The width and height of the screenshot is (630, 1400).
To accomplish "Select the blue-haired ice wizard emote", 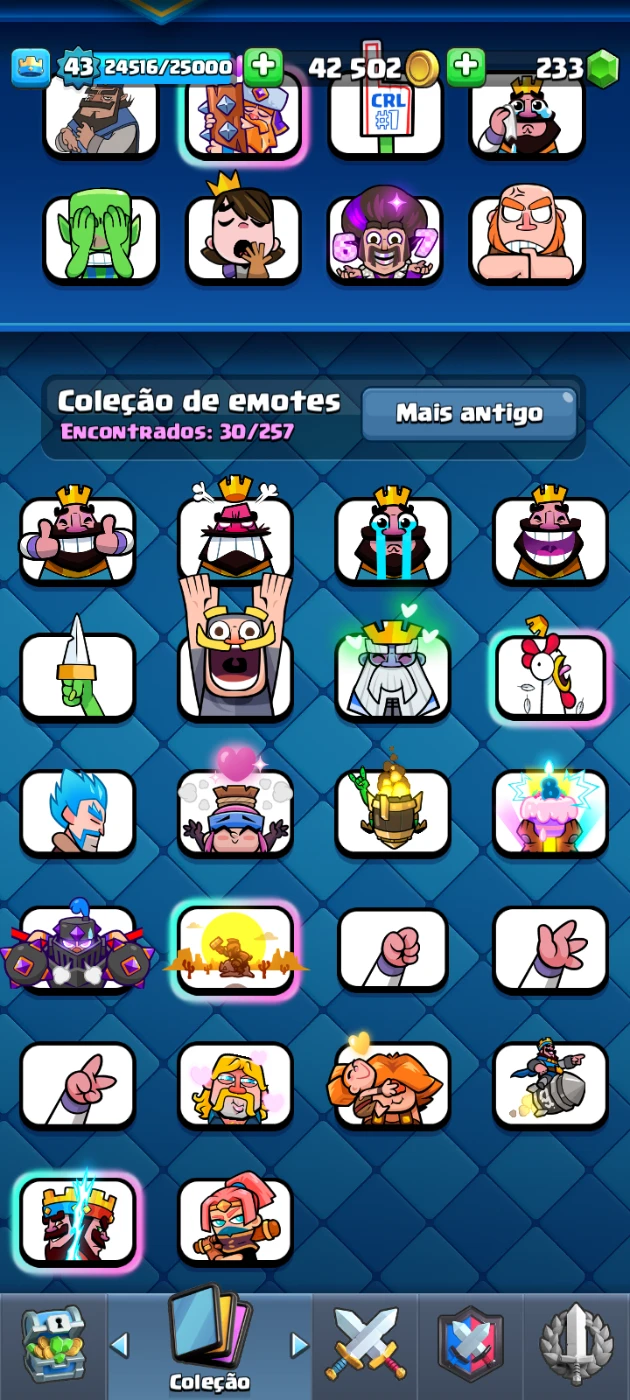I will click(78, 811).
